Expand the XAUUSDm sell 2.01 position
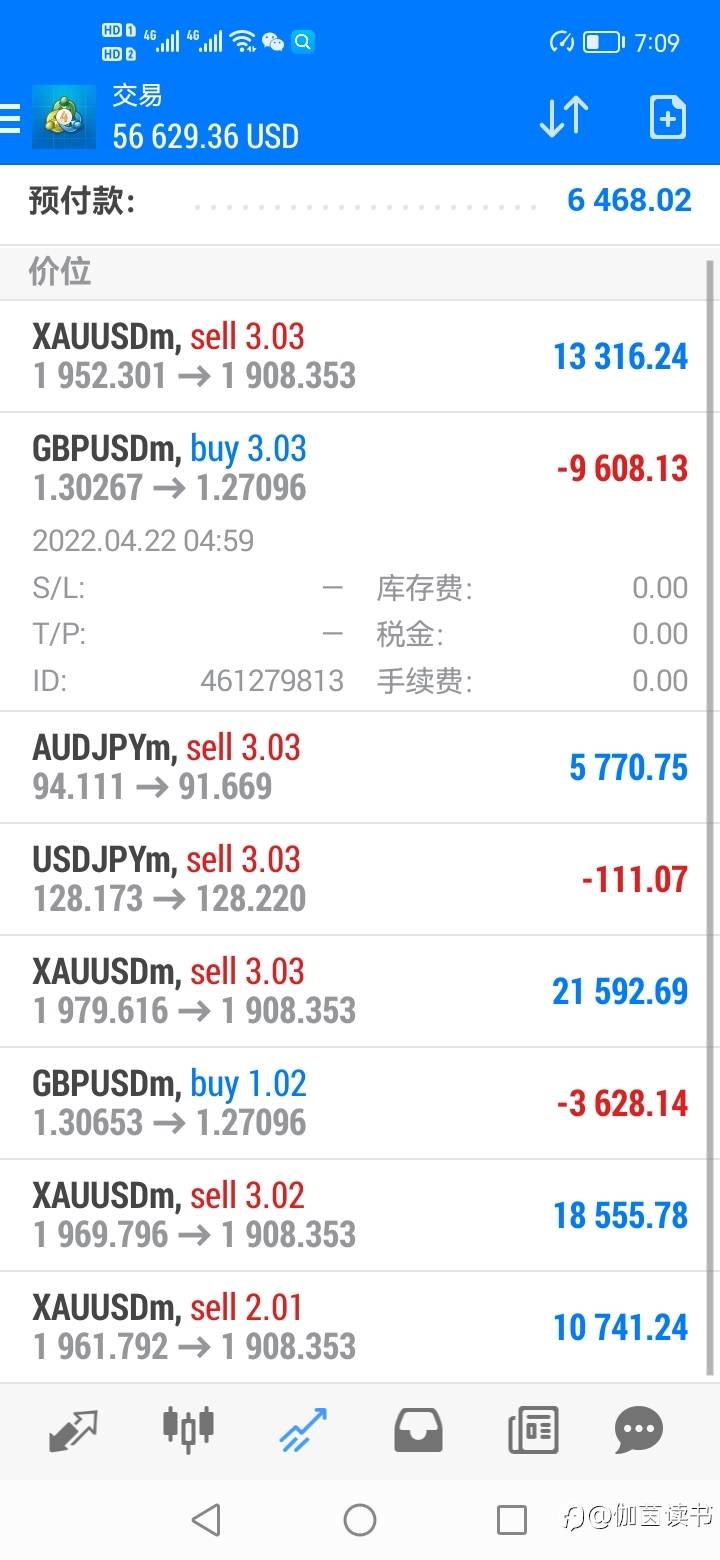The image size is (720, 1560). [x=360, y=1327]
